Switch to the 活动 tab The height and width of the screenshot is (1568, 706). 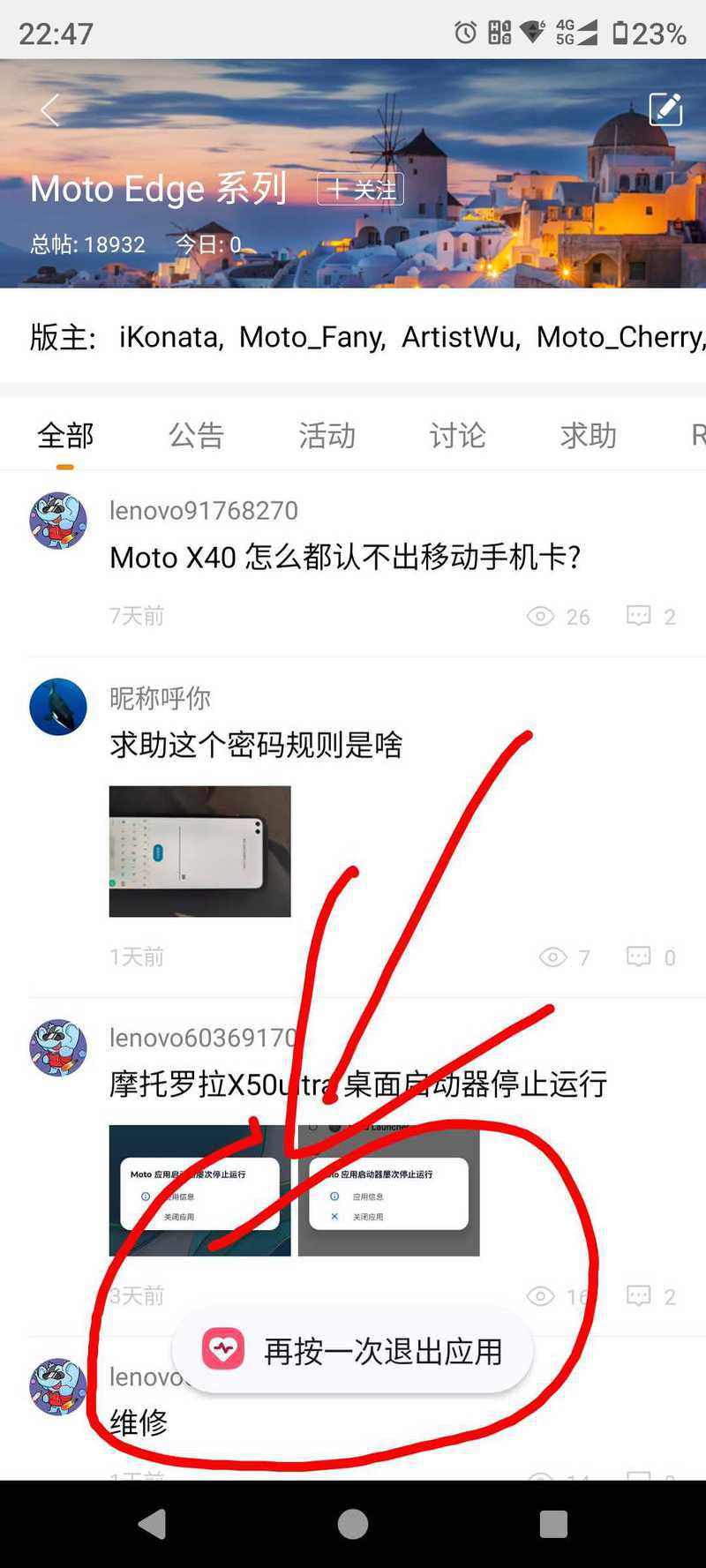327,435
